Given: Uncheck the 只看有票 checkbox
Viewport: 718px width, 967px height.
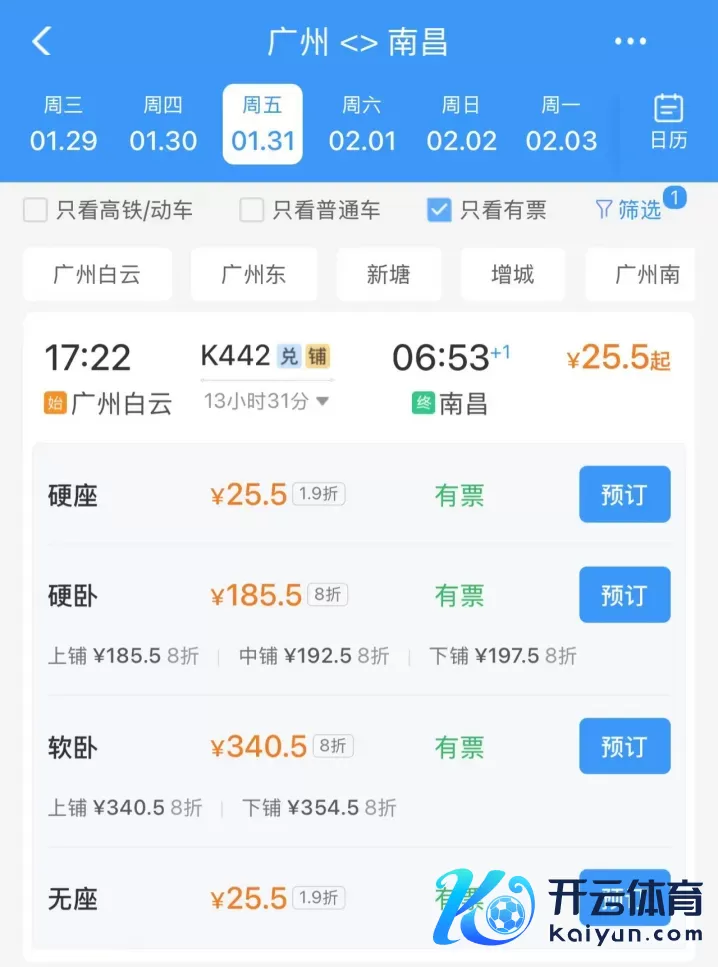Looking at the screenshot, I should point(439,210).
